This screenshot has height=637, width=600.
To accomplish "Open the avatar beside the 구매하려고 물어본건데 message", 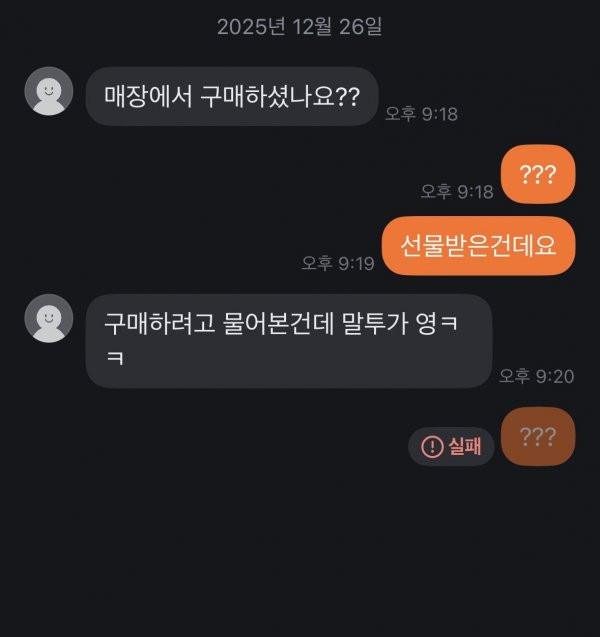I will point(48,319).
